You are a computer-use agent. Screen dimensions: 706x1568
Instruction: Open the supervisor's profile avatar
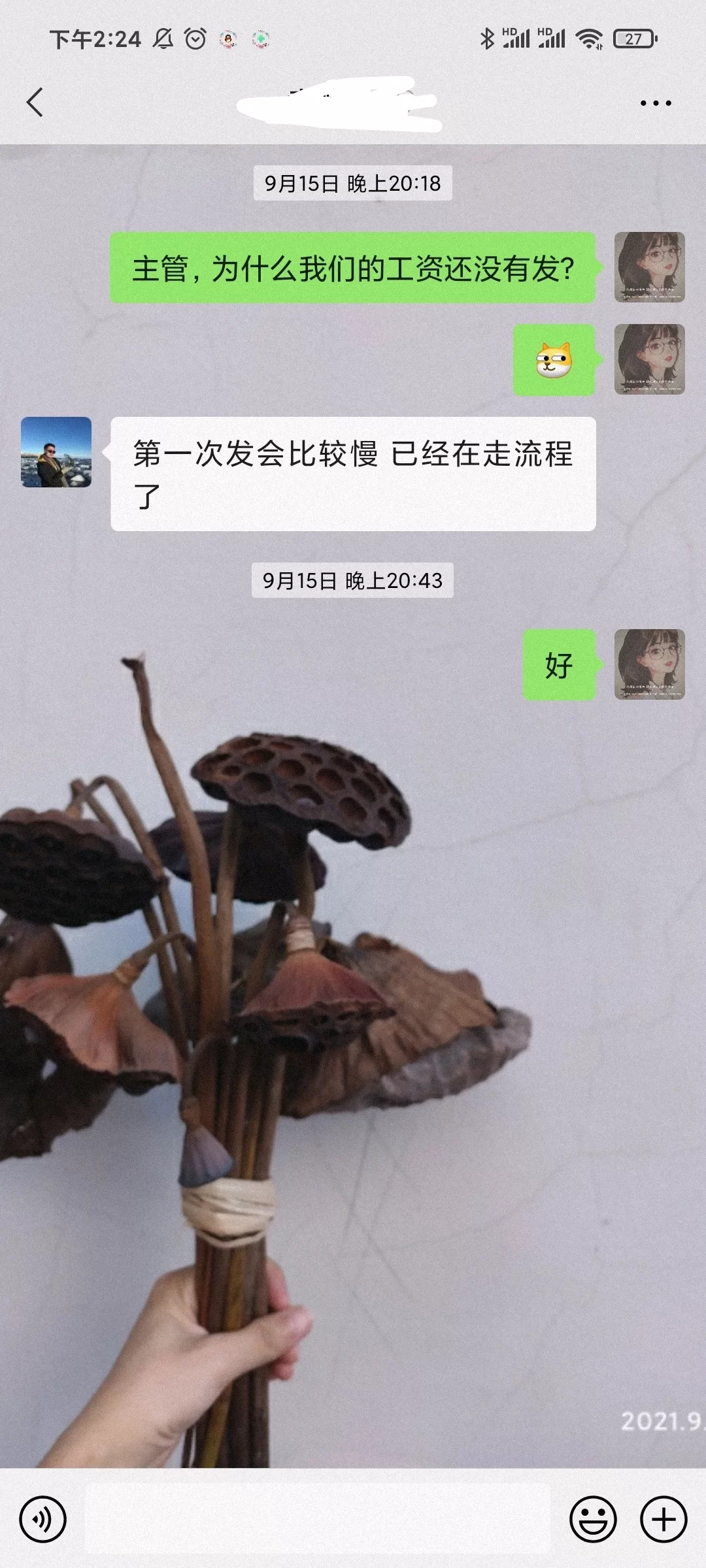[56, 452]
